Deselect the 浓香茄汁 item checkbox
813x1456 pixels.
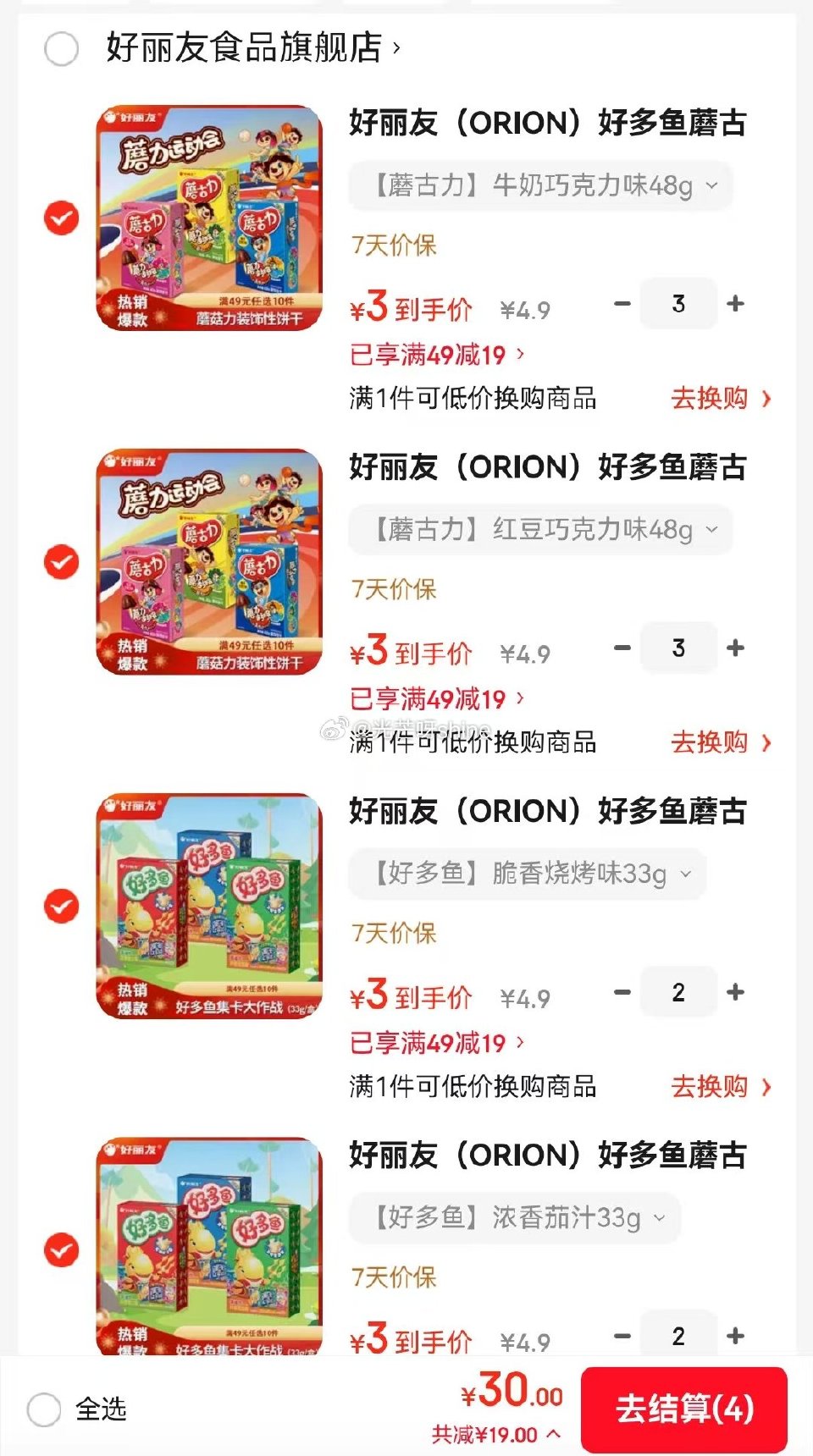[59, 1249]
